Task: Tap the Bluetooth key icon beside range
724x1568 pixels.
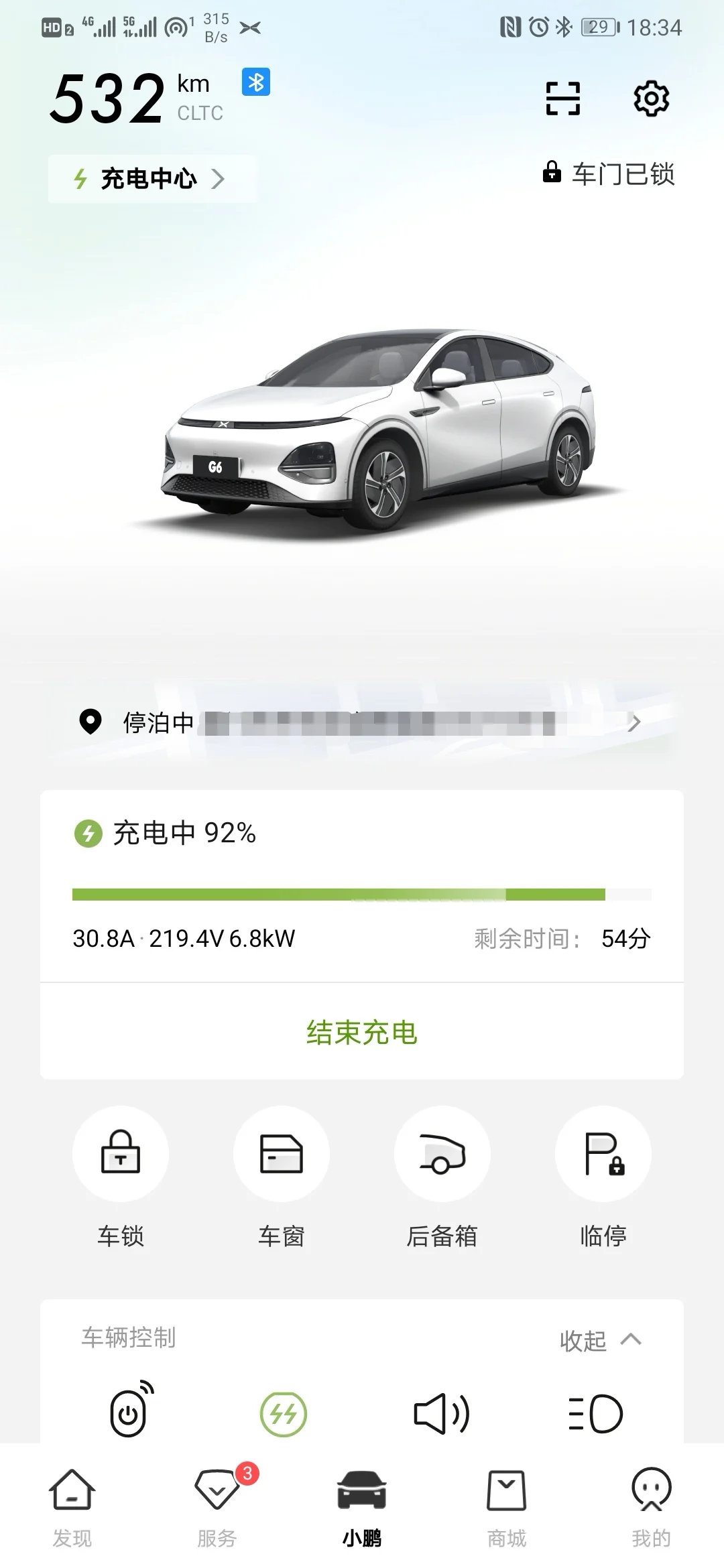Action: [x=255, y=82]
